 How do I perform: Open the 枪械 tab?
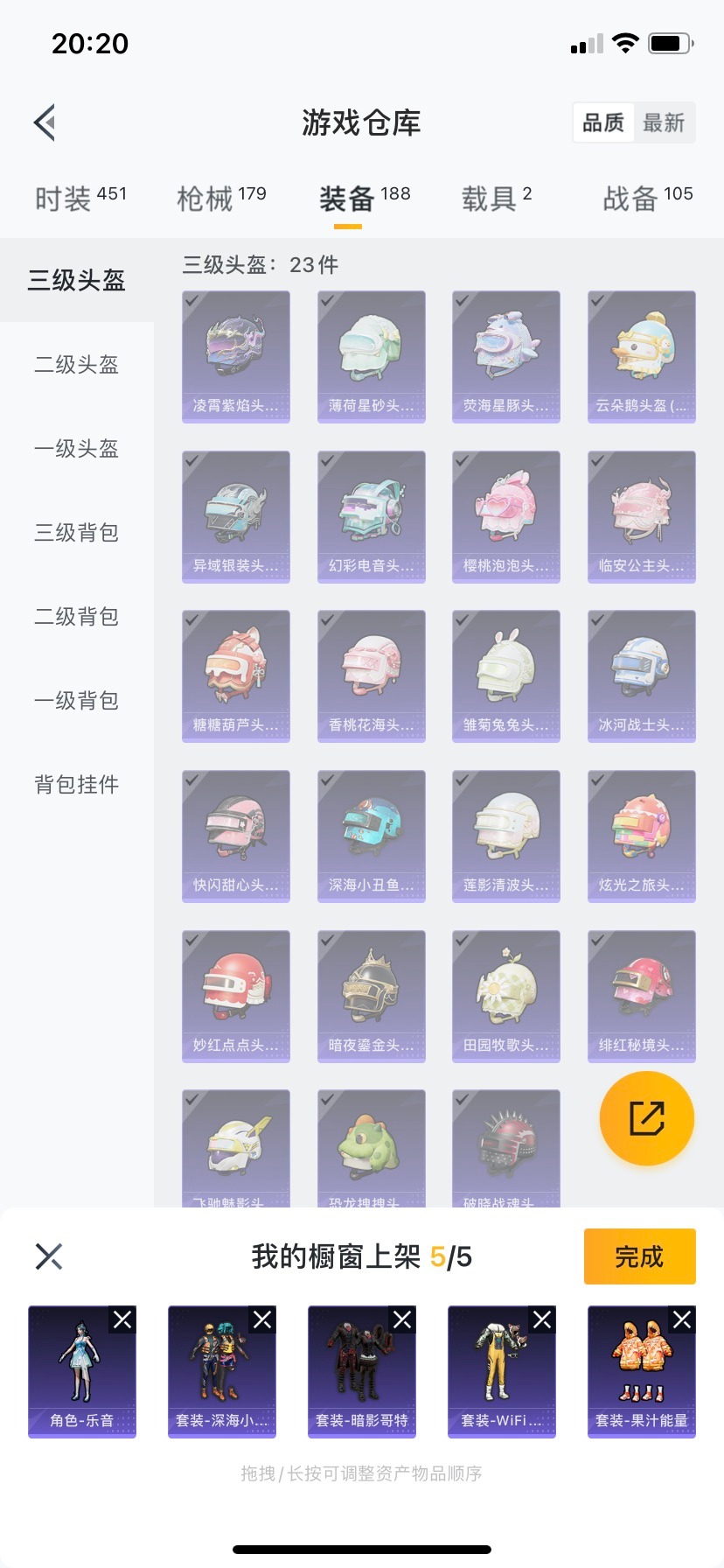coord(221,199)
